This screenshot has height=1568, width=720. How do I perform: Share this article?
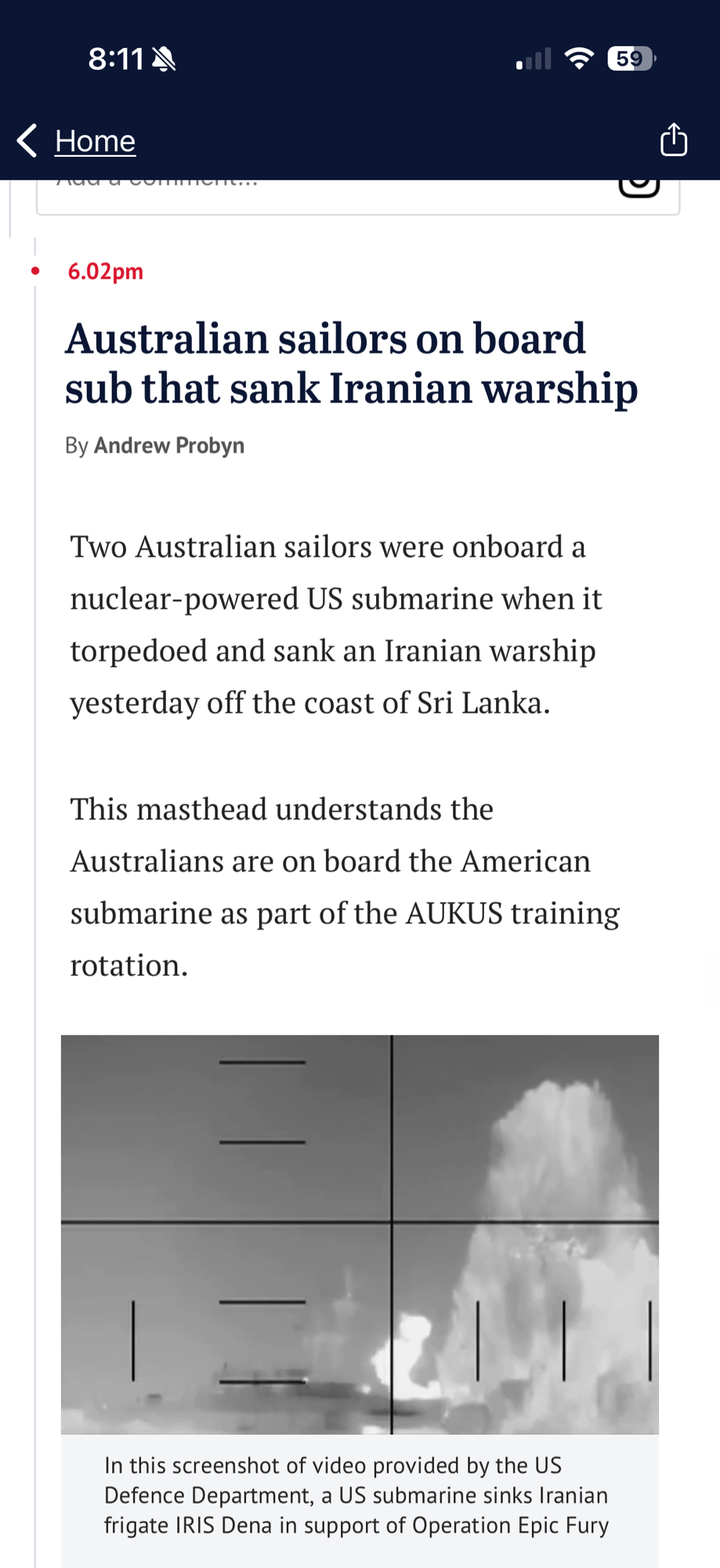[673, 141]
